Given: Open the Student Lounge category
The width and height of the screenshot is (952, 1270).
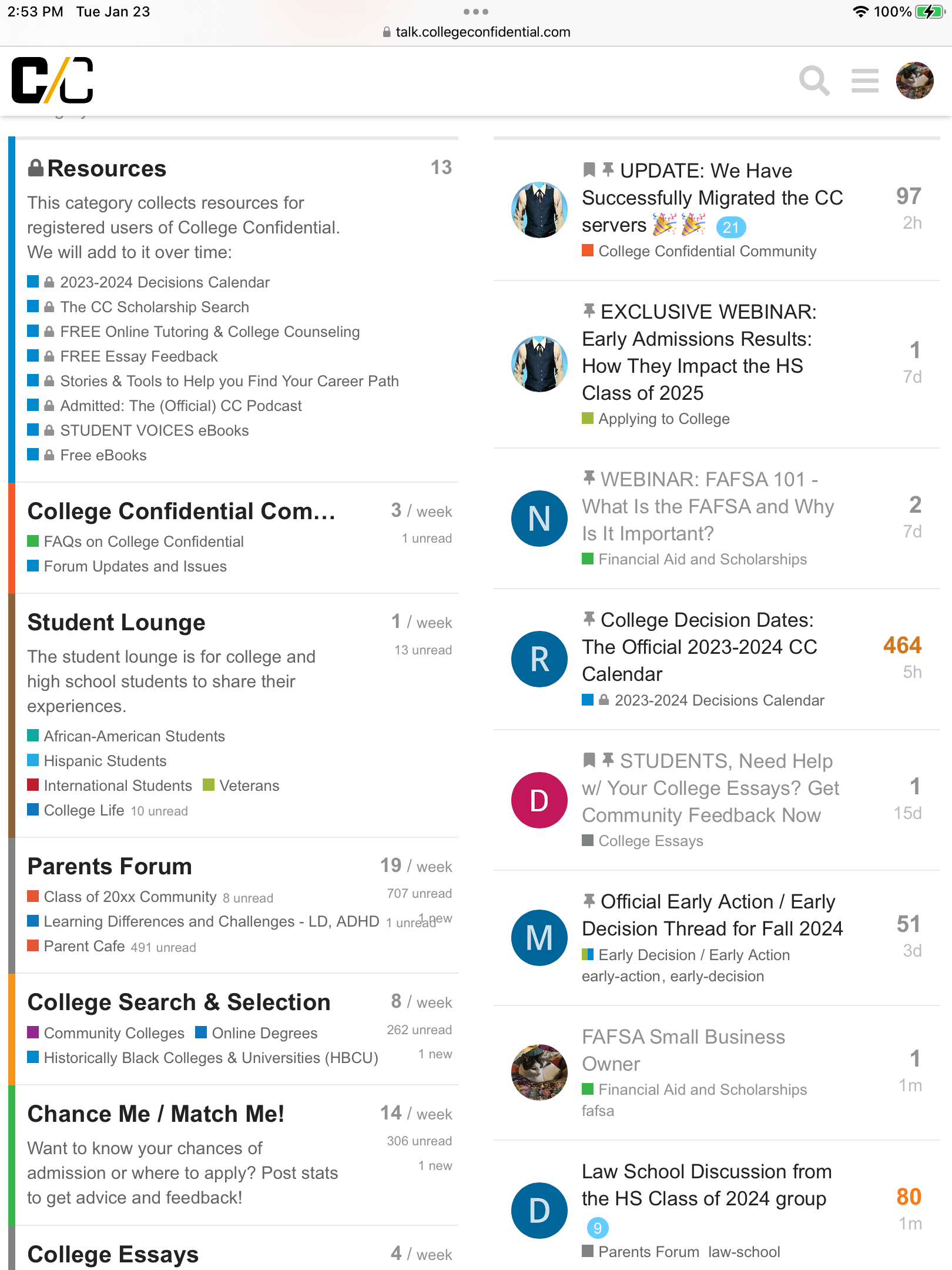Looking at the screenshot, I should [116, 623].
